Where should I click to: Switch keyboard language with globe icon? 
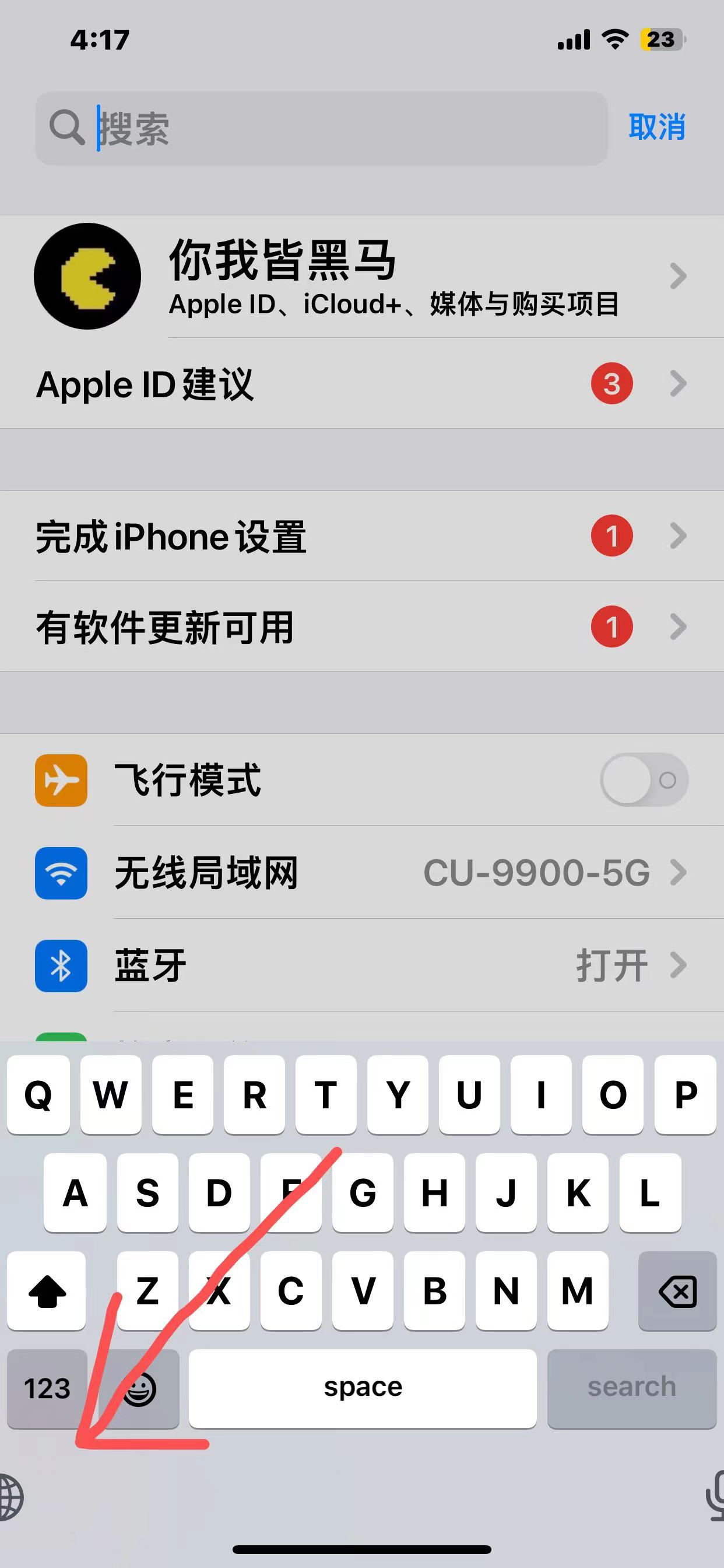click(x=11, y=1497)
